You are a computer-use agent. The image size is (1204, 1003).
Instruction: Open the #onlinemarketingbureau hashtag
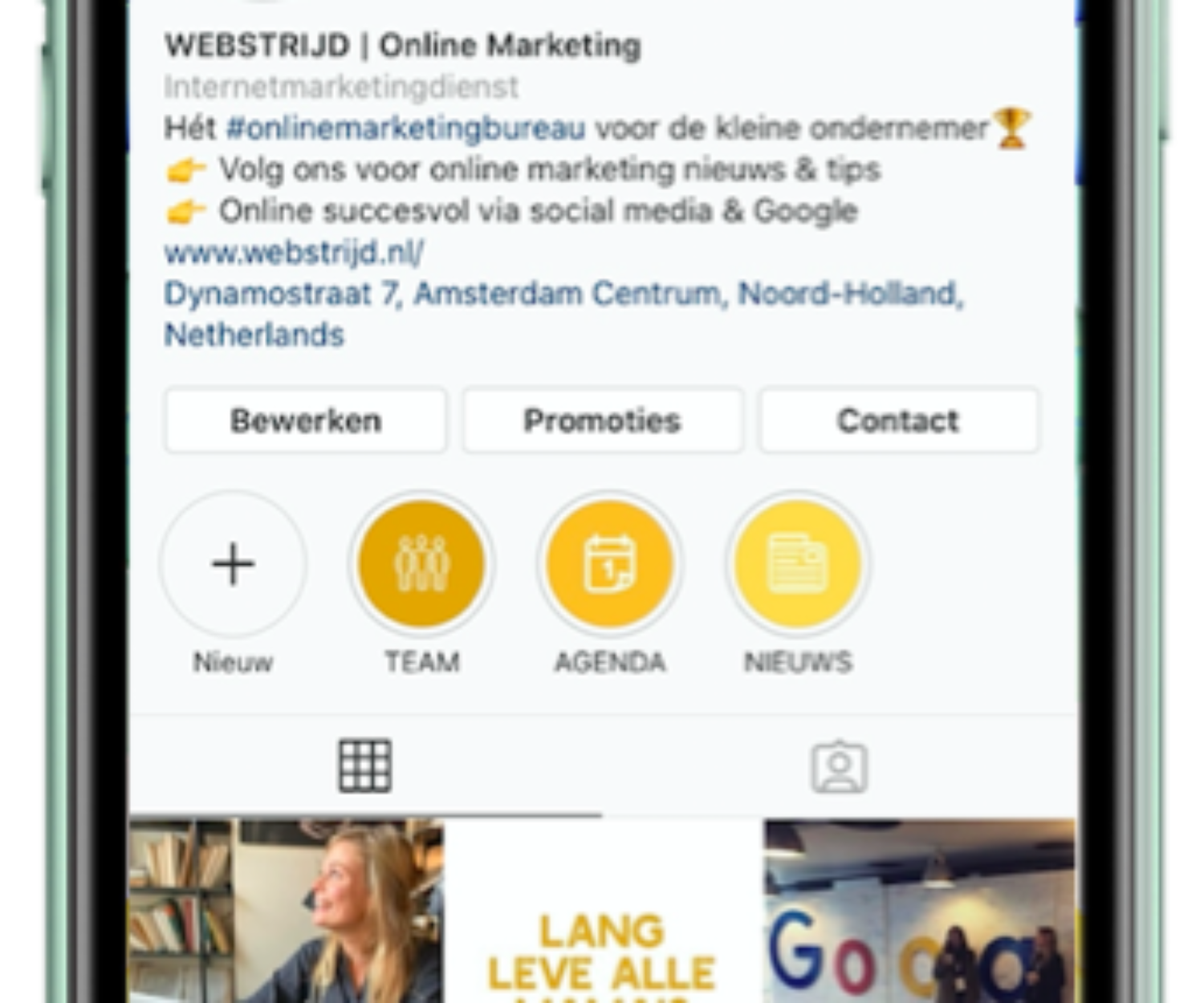point(405,128)
